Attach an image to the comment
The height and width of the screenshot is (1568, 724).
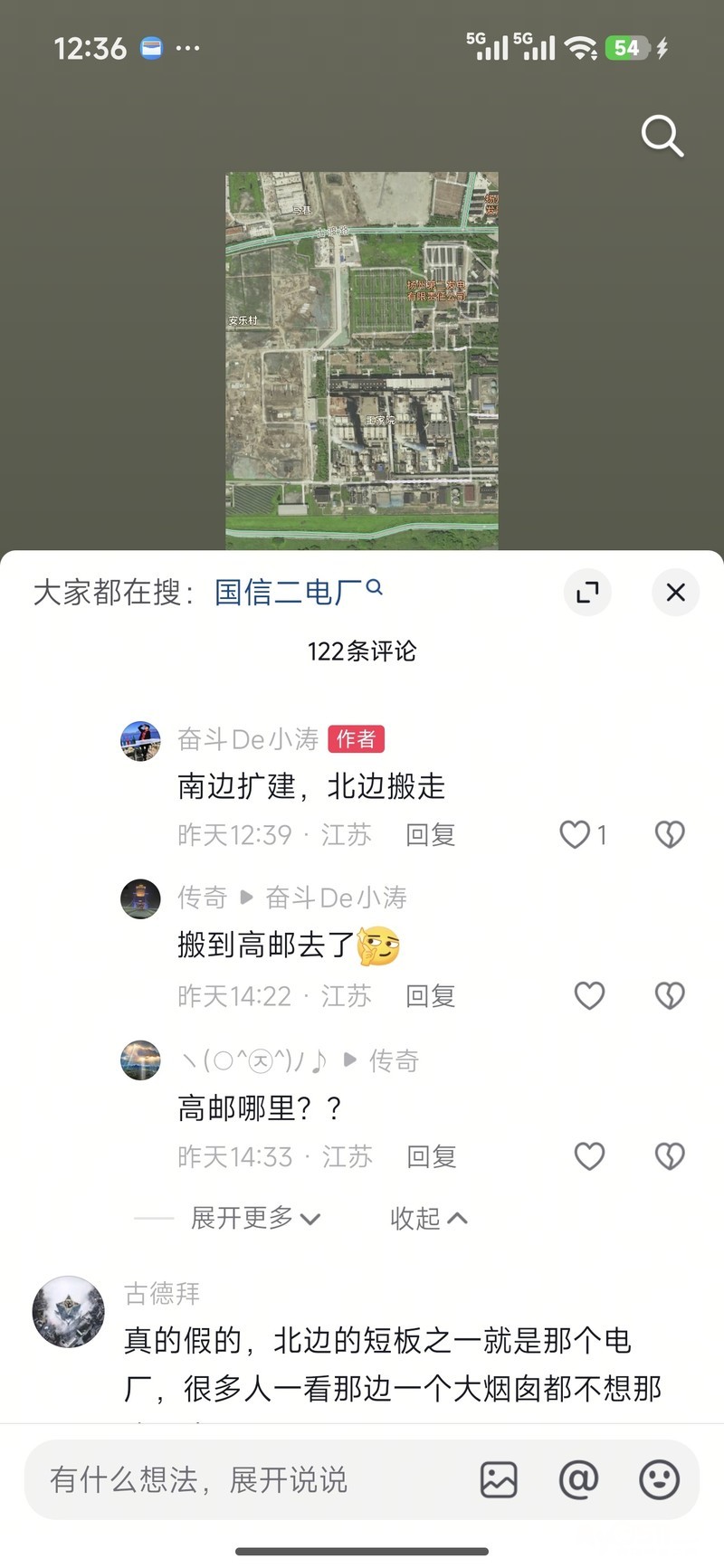[x=499, y=1480]
